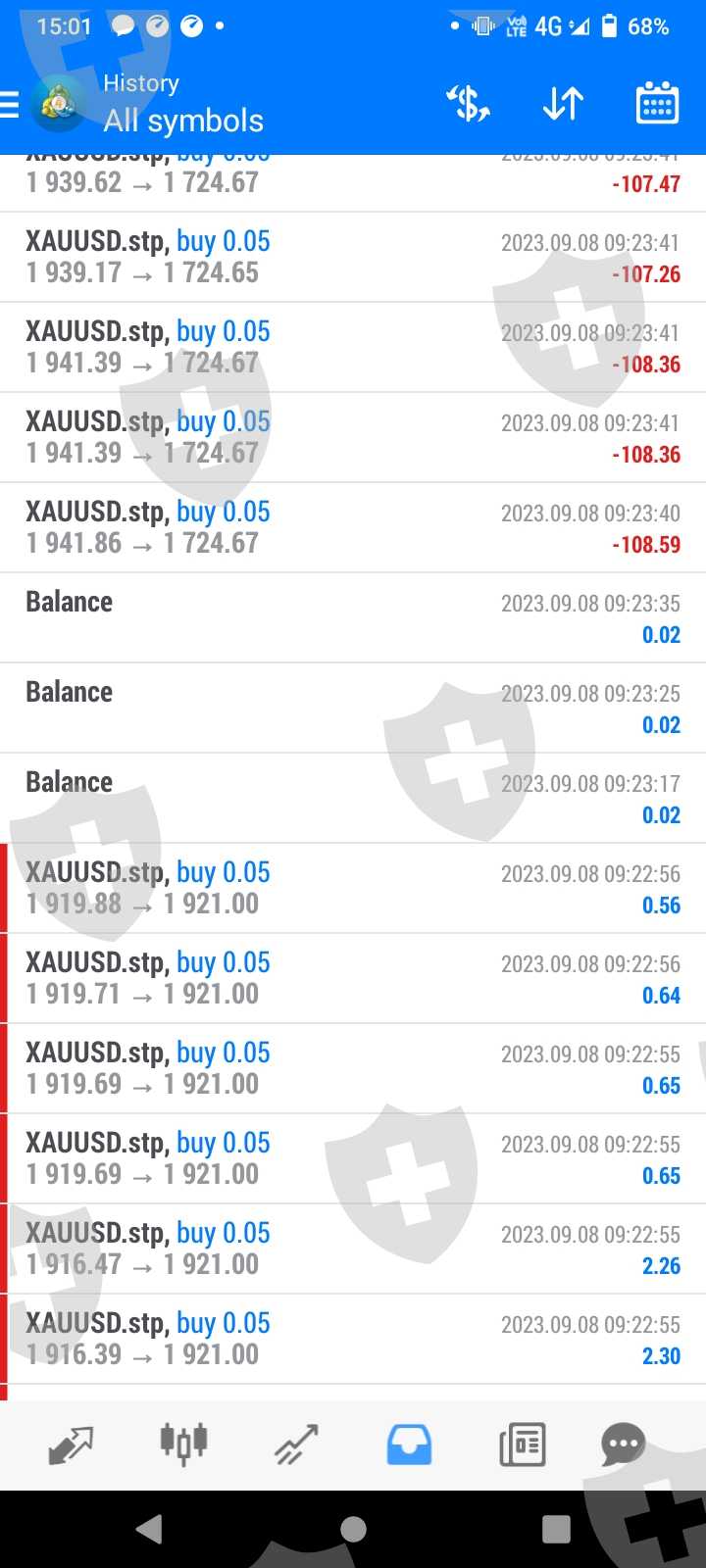Open the News tab

click(x=522, y=1444)
